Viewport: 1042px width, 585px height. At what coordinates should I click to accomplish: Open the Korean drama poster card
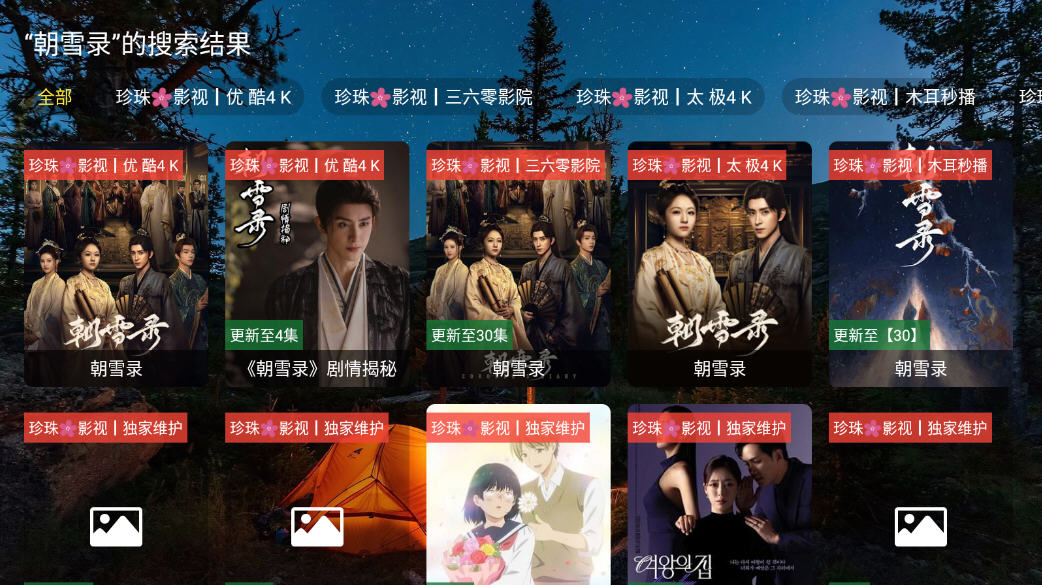click(719, 500)
